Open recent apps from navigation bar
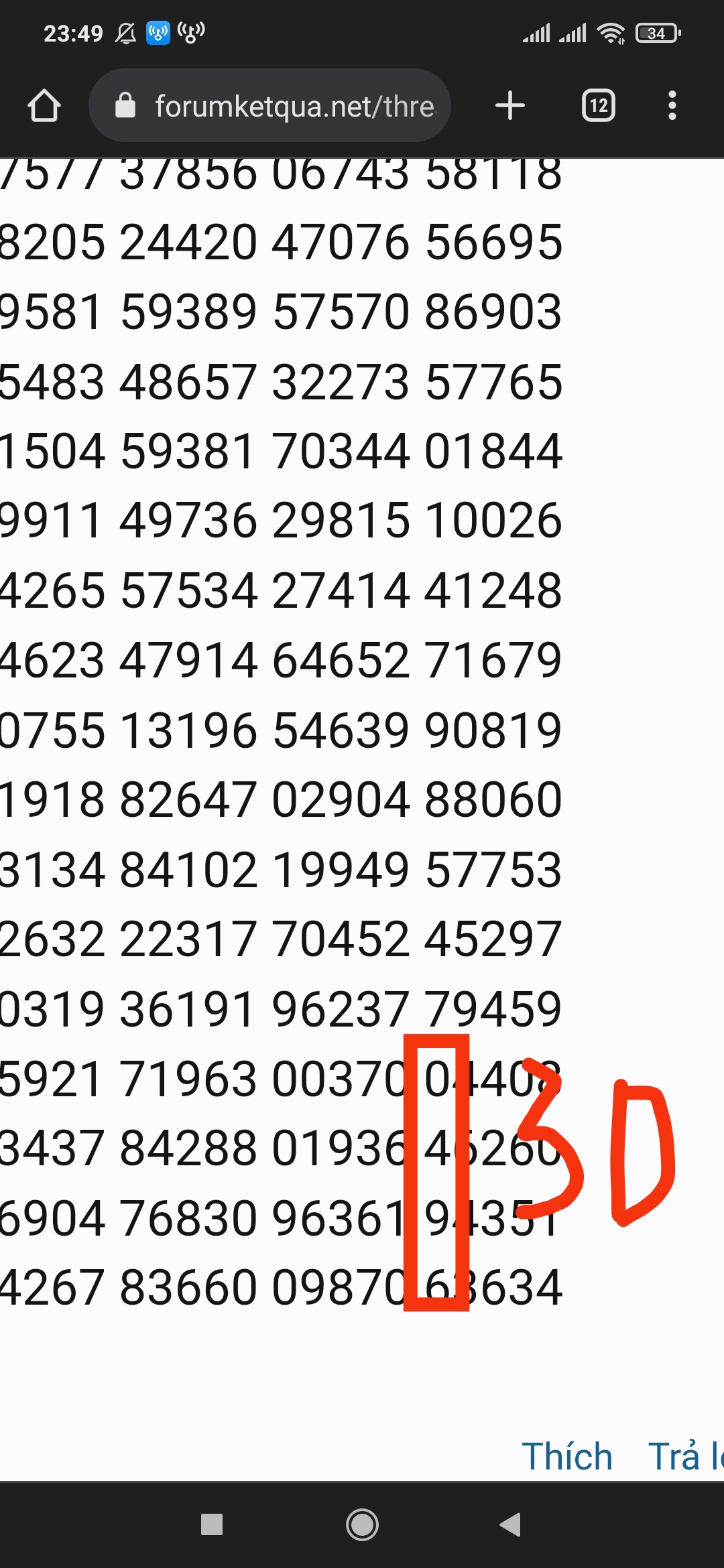Screen dimensions: 724x1568 212,1524
